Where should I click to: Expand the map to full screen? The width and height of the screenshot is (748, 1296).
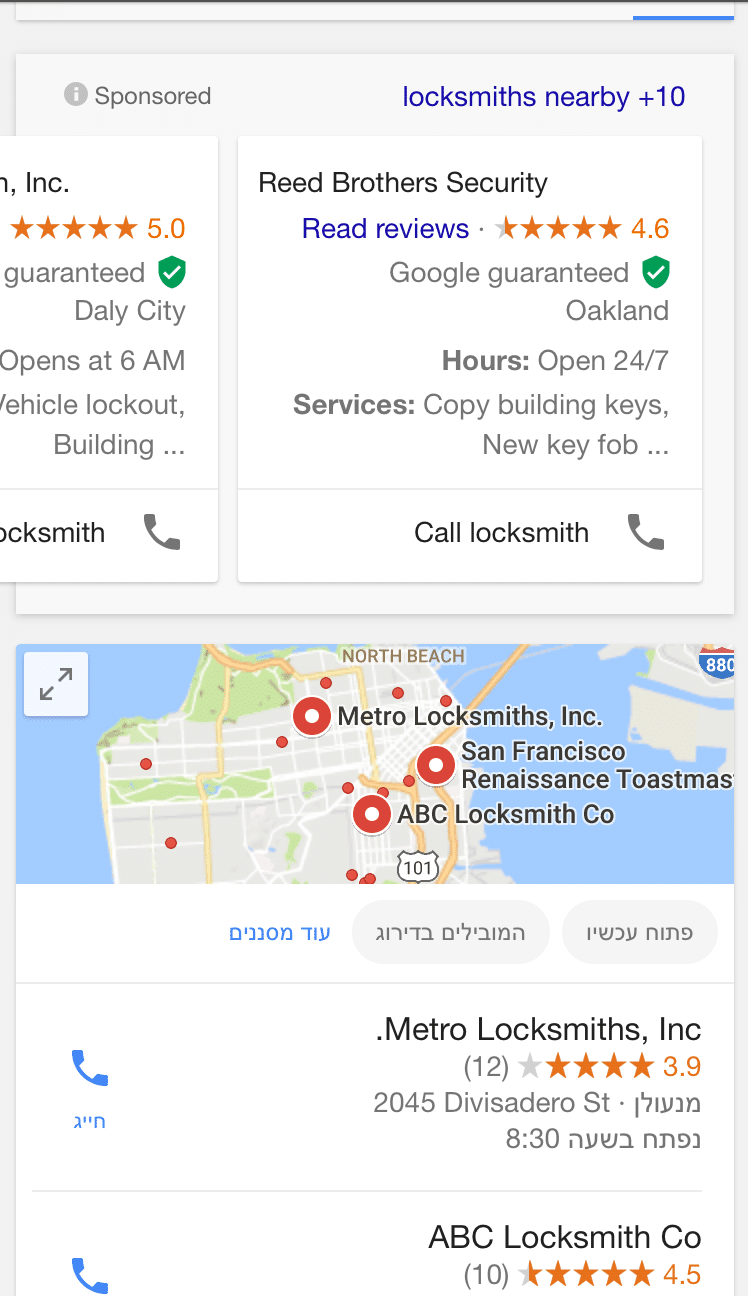pyautogui.click(x=56, y=684)
